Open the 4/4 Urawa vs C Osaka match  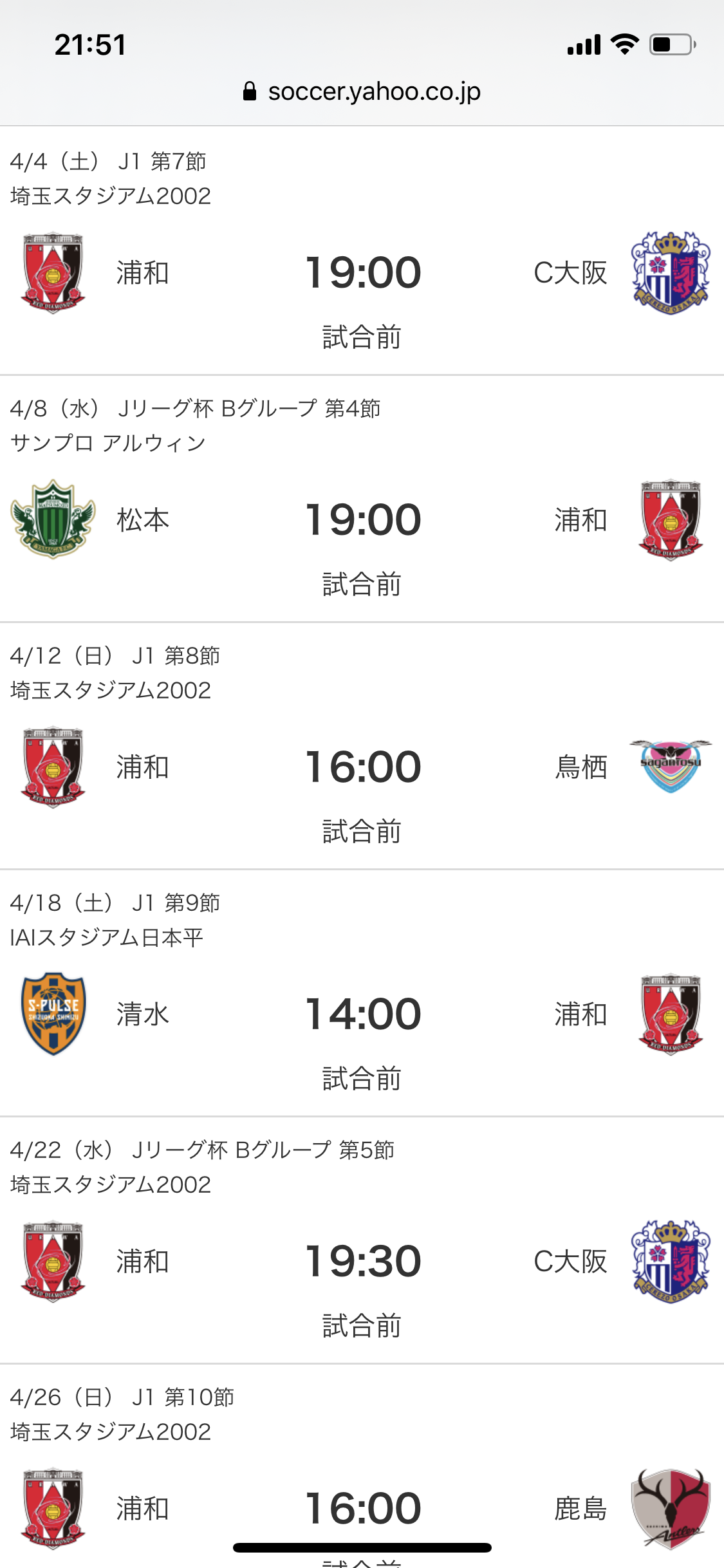tap(362, 273)
